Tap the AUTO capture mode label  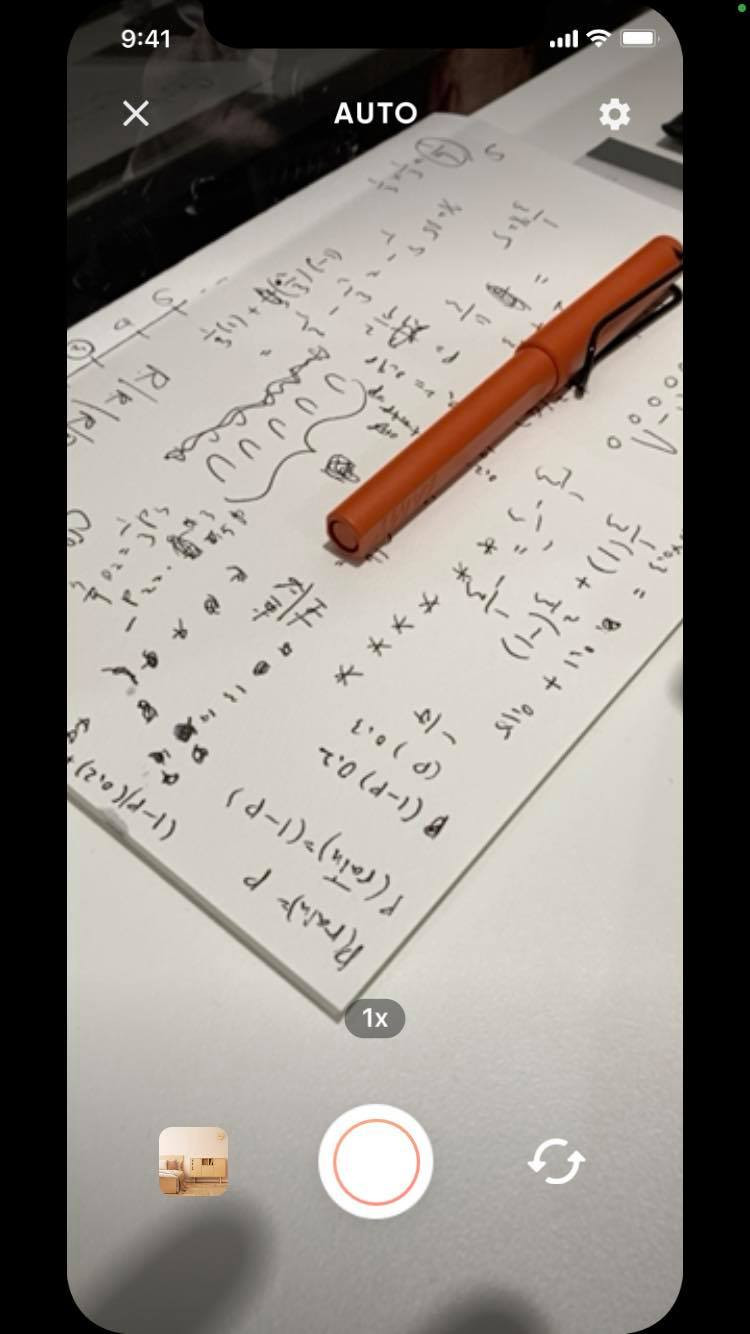click(375, 114)
